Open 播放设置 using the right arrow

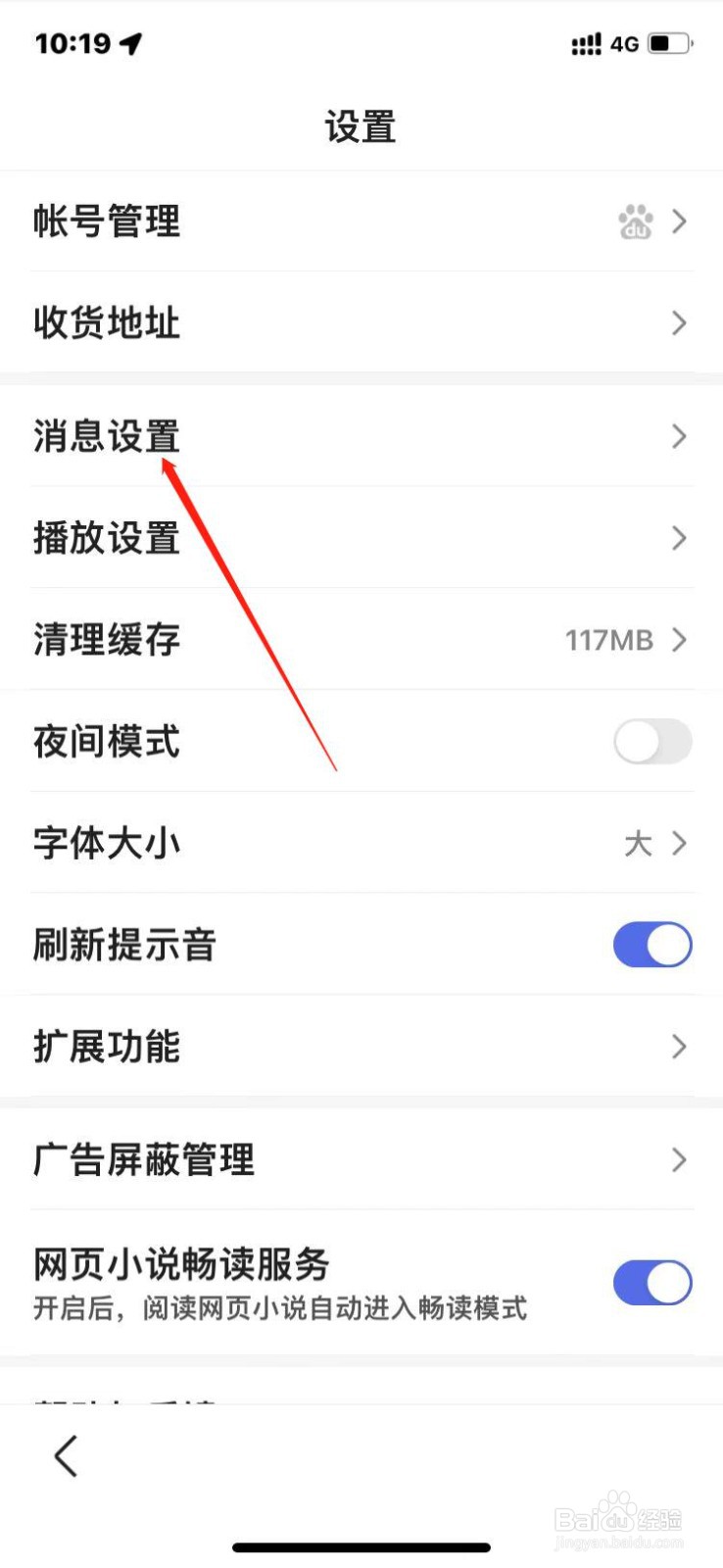click(679, 538)
